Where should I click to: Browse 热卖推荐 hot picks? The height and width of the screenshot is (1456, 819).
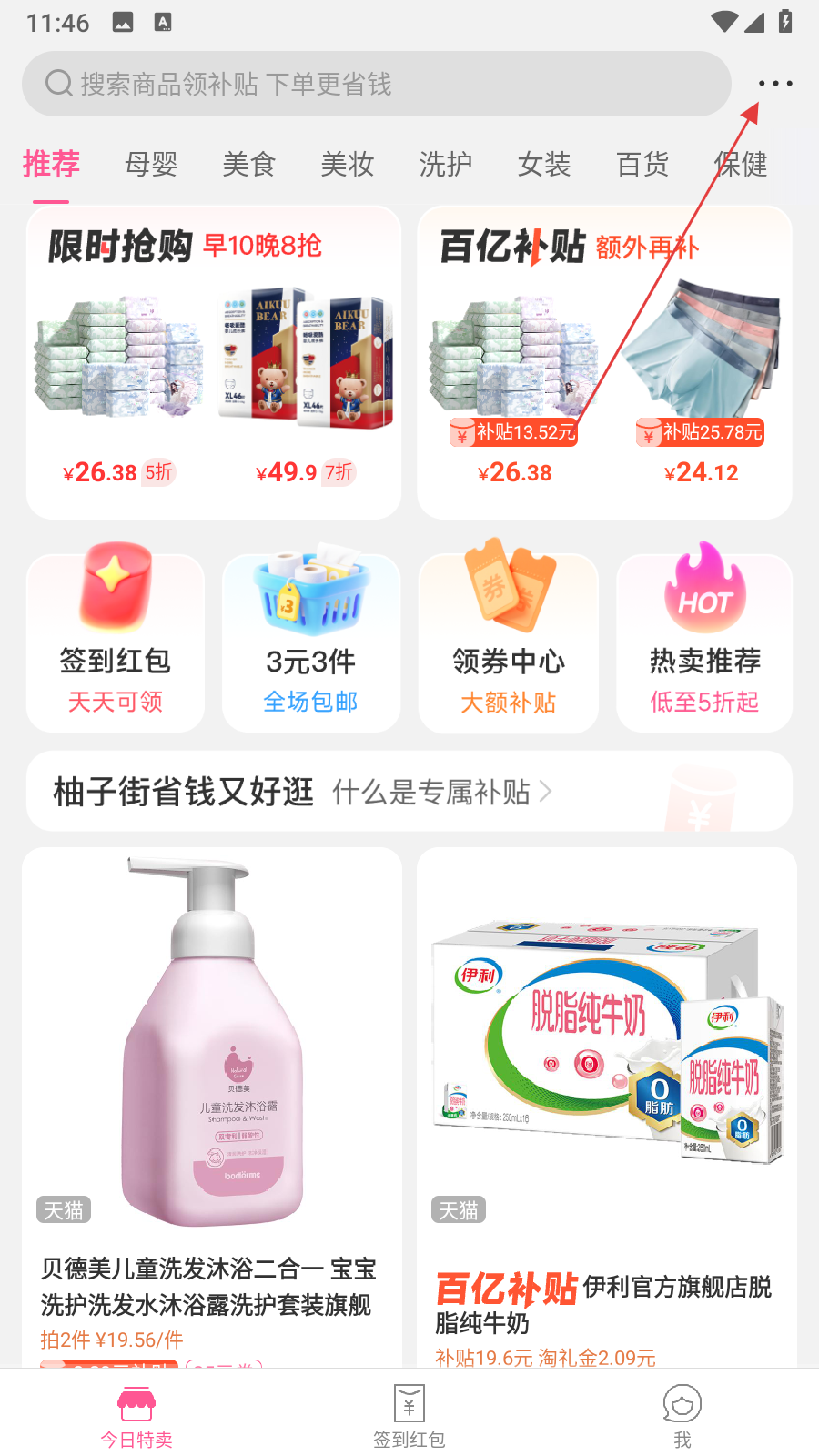coord(704,642)
